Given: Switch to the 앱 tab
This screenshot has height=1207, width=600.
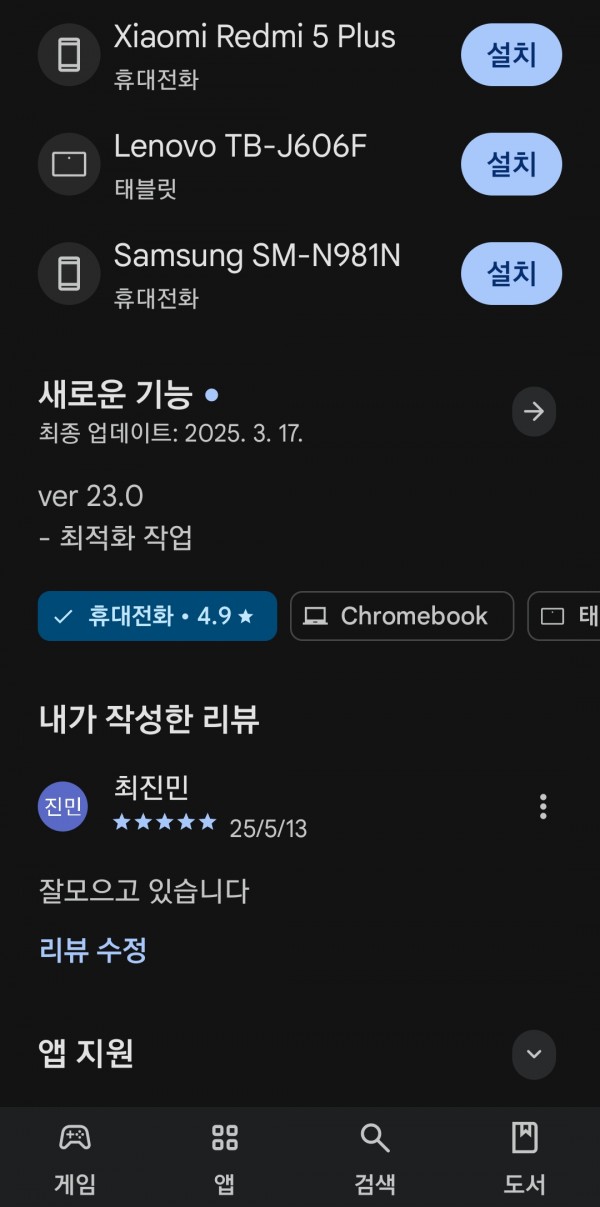Looking at the screenshot, I should [x=225, y=1158].
